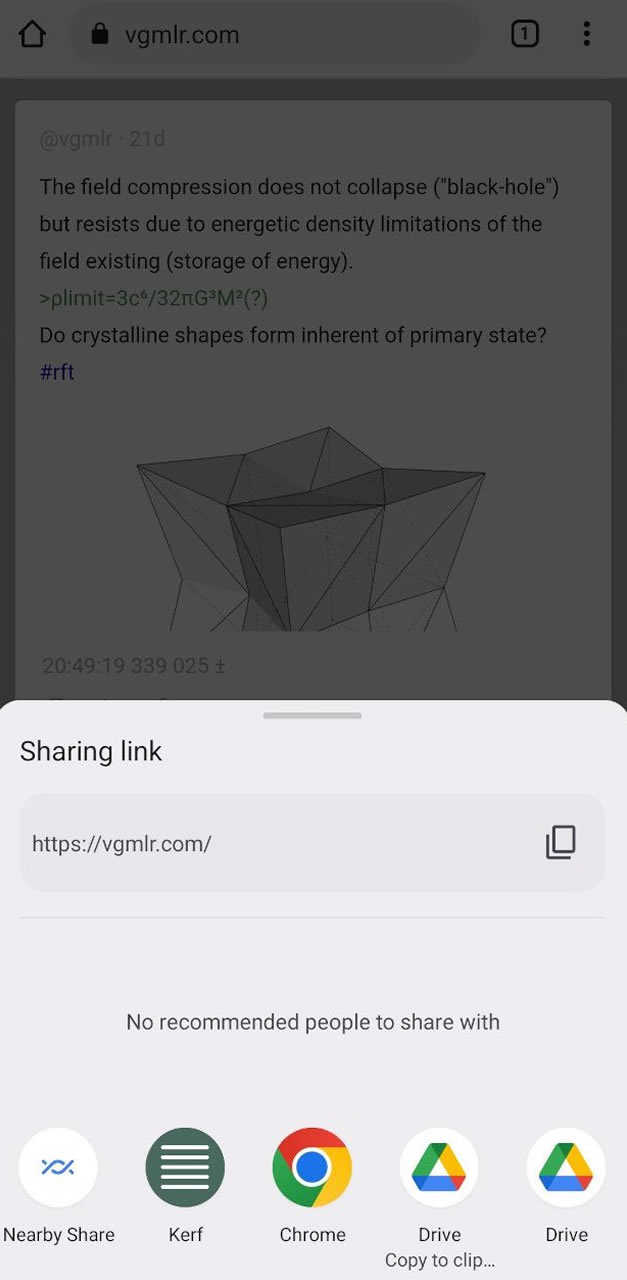Share the link to Chrome
The height and width of the screenshot is (1280, 627).
(312, 1168)
